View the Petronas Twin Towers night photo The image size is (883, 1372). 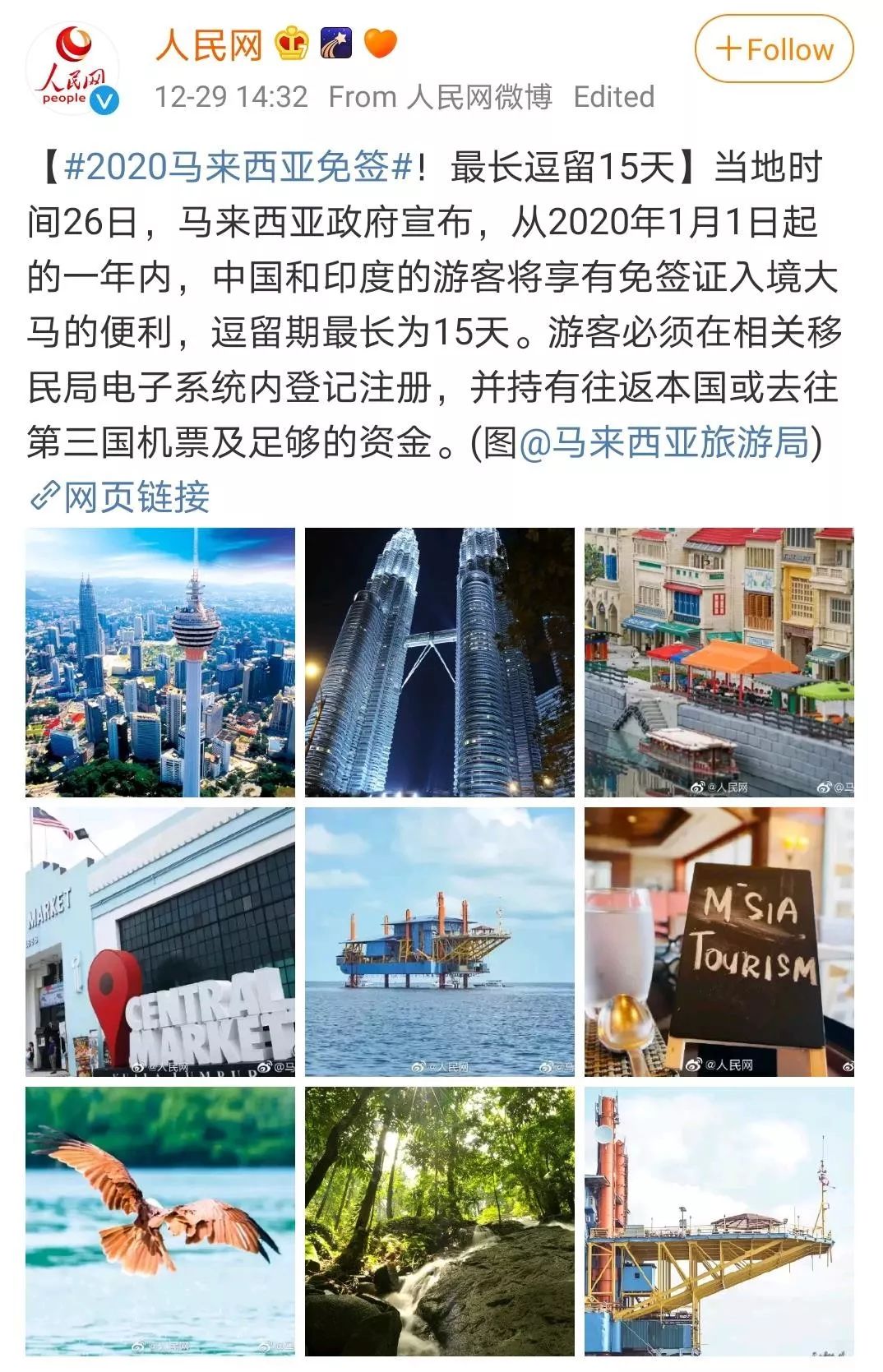440,663
